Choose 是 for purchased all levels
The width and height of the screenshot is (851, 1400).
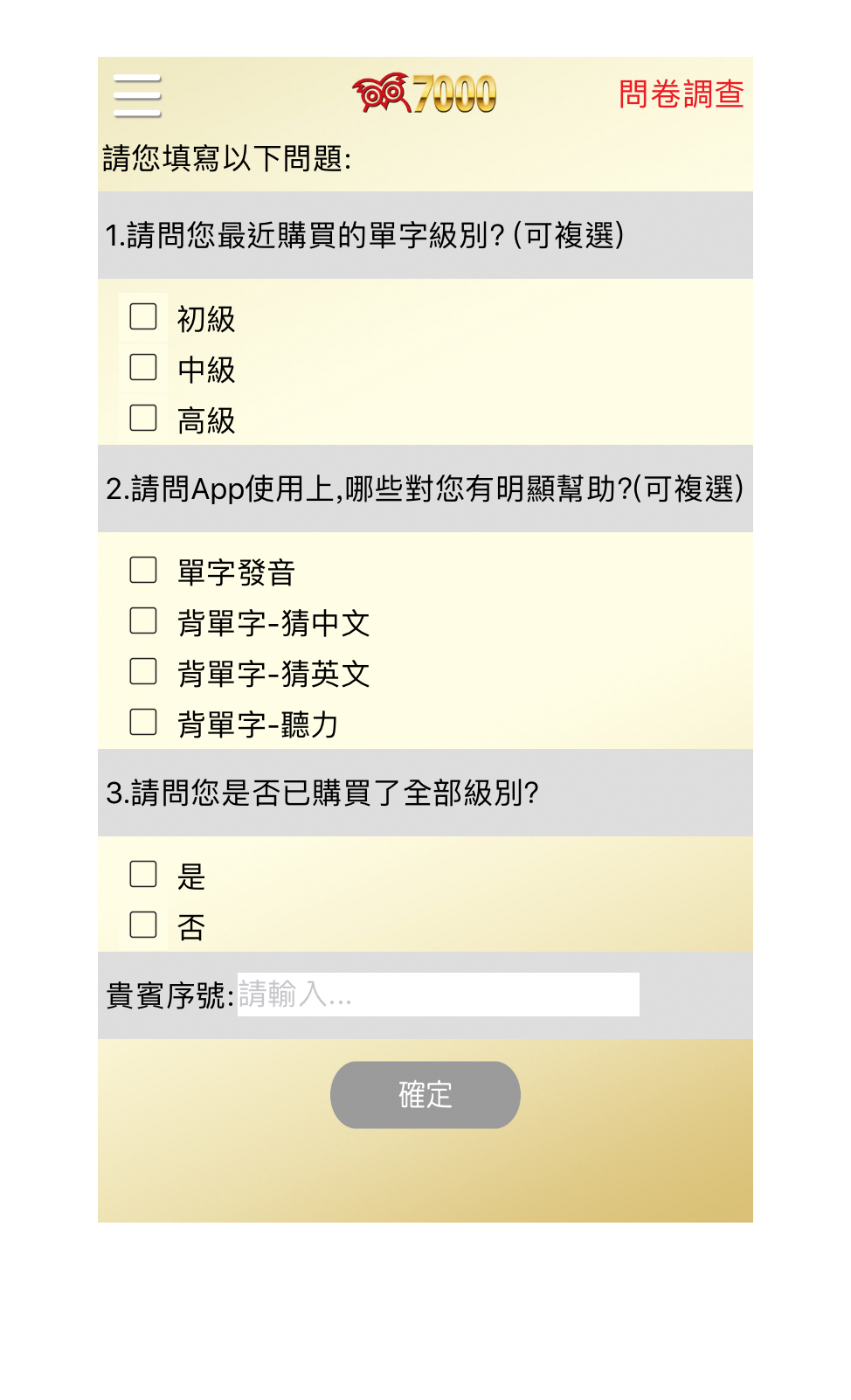tap(143, 874)
